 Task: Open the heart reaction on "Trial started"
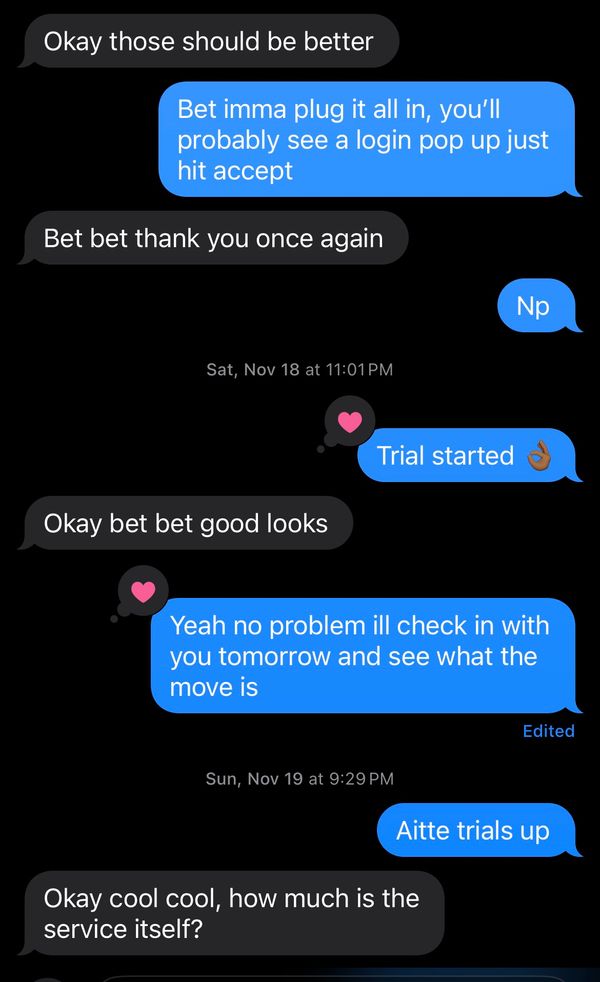point(349,422)
